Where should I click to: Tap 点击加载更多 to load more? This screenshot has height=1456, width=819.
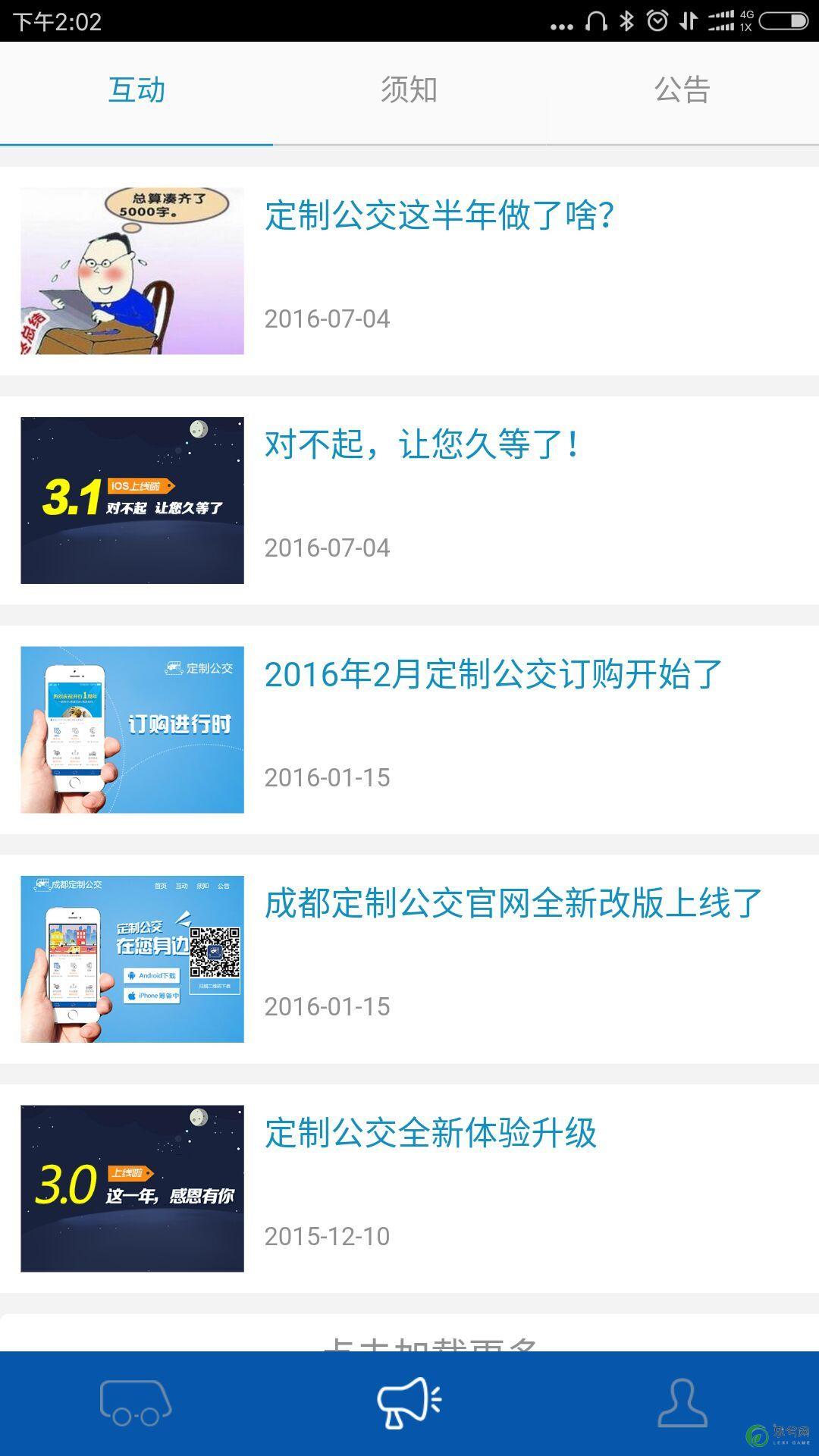click(429, 1338)
